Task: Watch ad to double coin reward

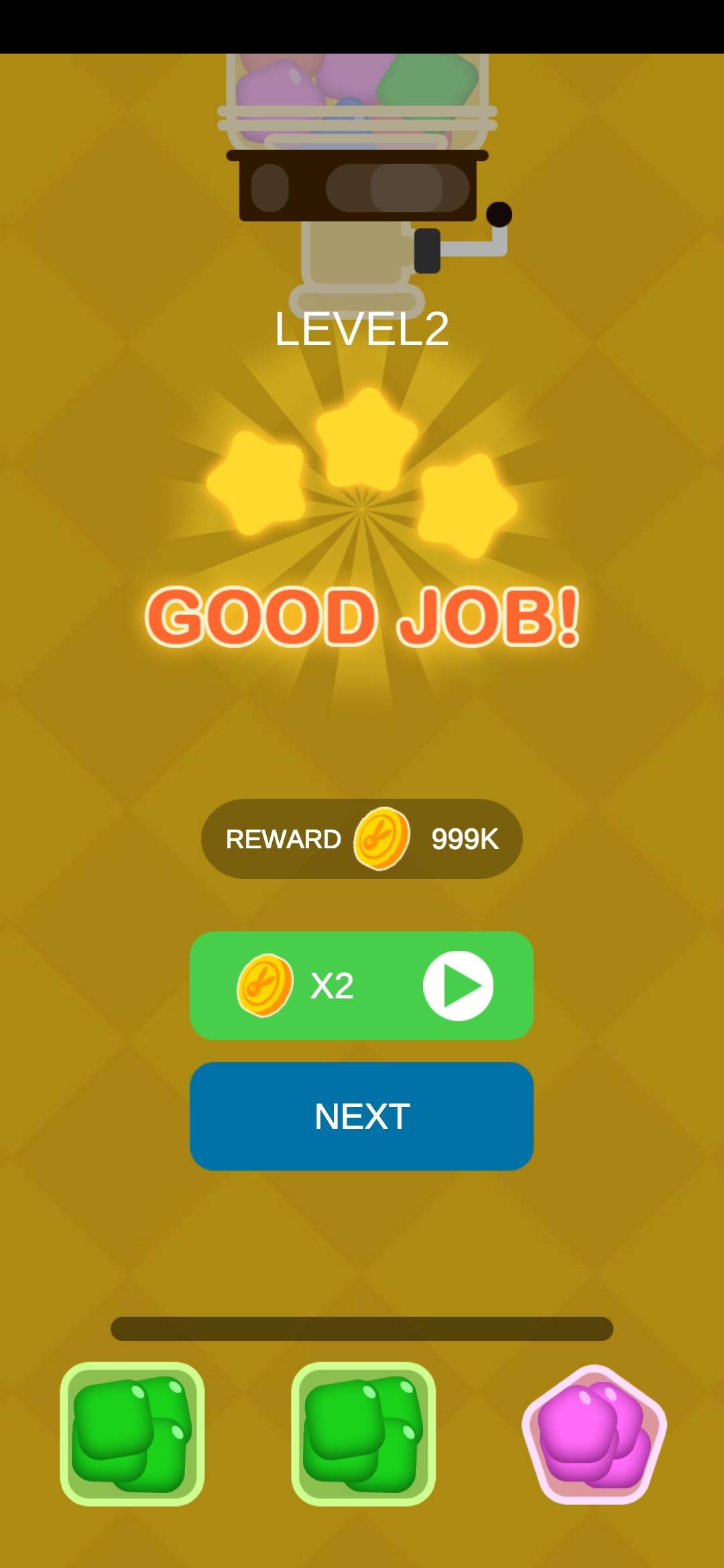Action: [361, 985]
